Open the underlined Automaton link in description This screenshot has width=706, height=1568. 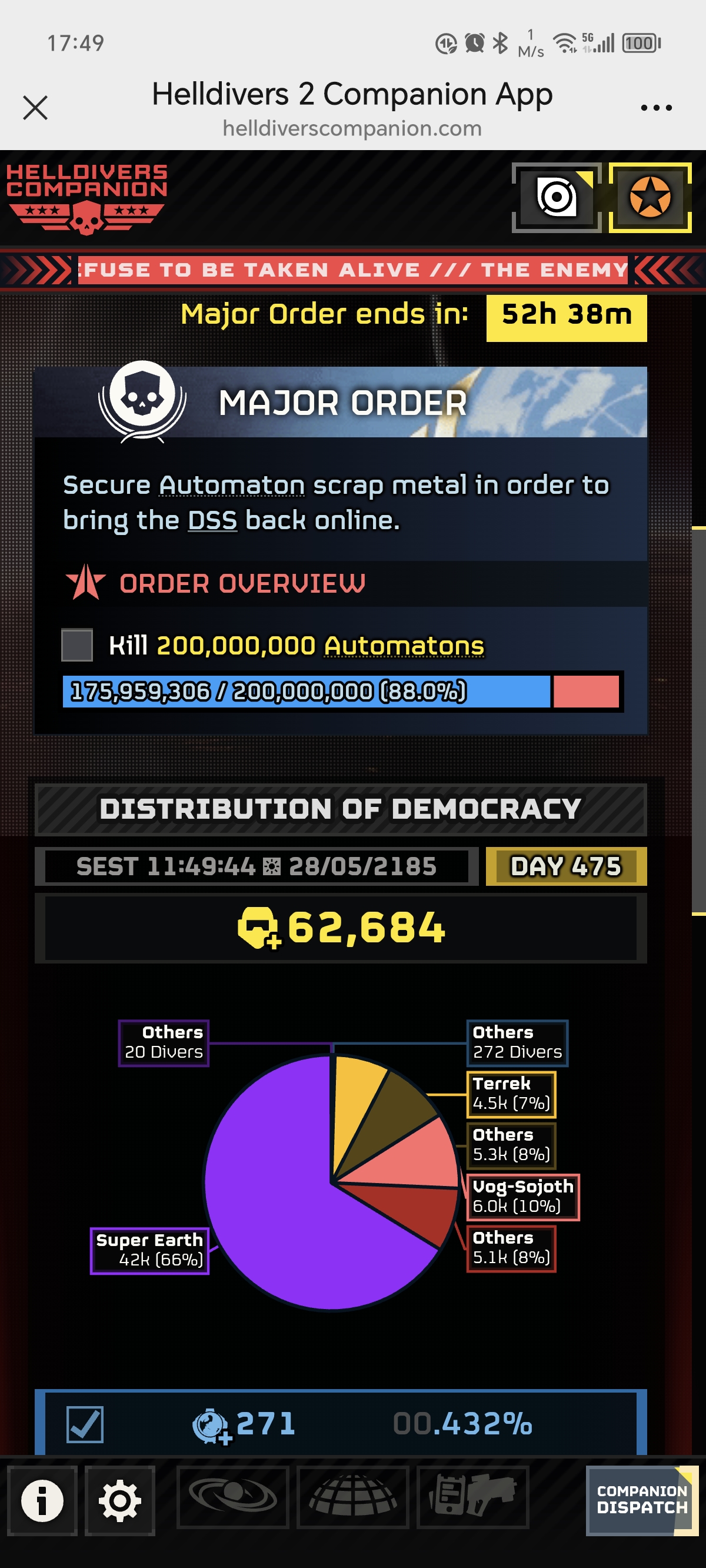click(x=232, y=485)
